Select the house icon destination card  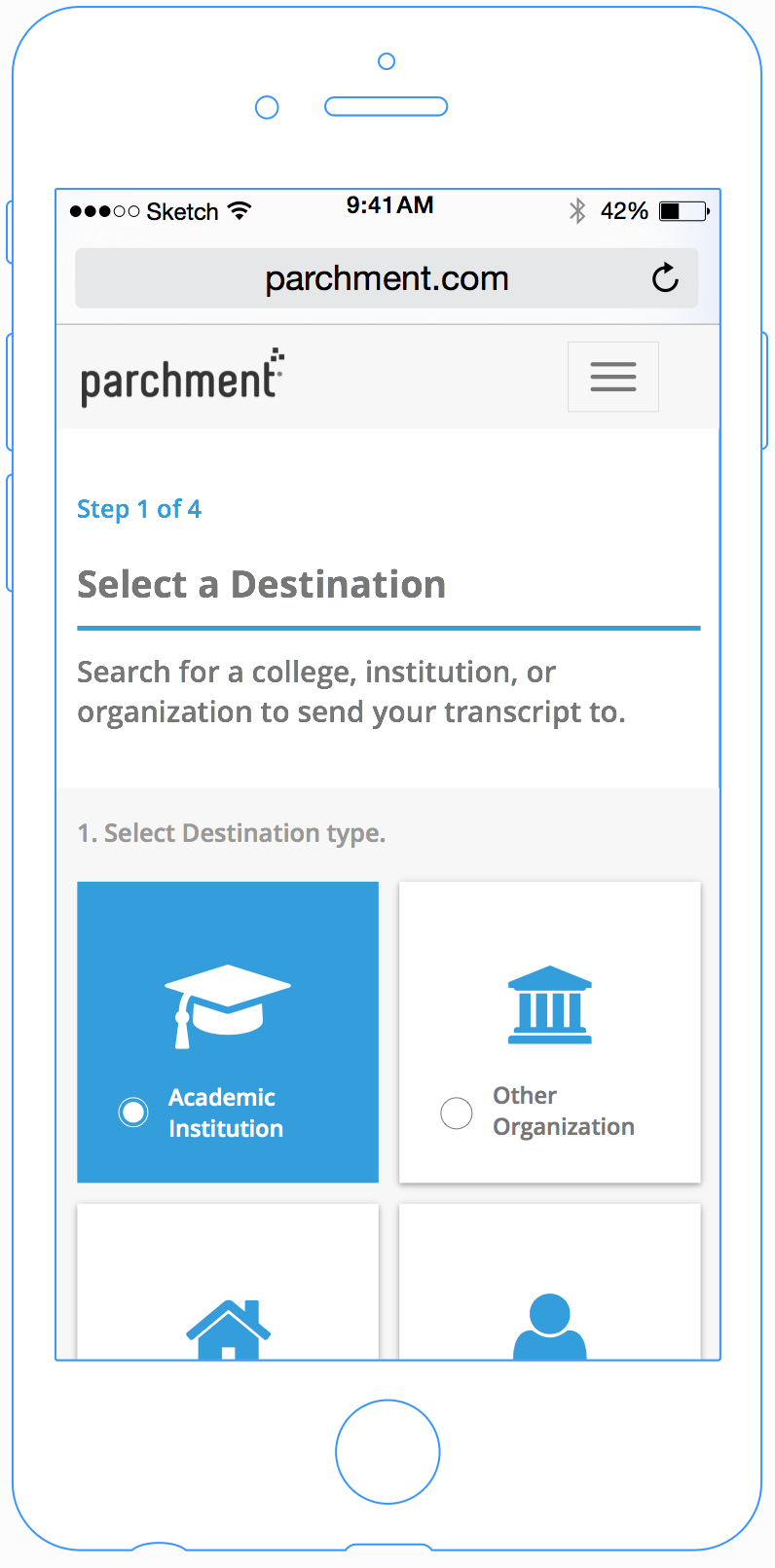228,1282
